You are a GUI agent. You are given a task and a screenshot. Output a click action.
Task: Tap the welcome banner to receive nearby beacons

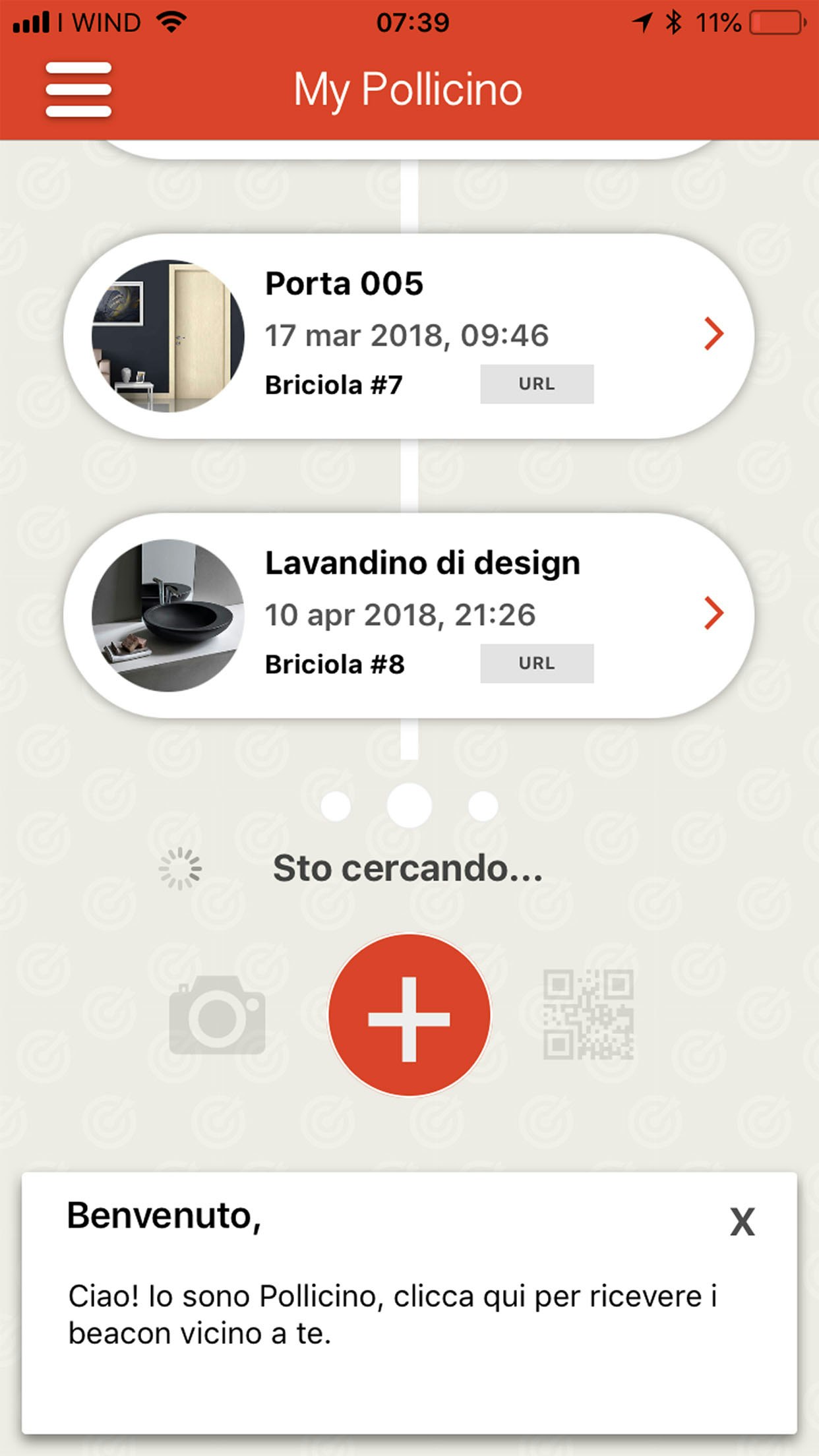coord(409,1312)
